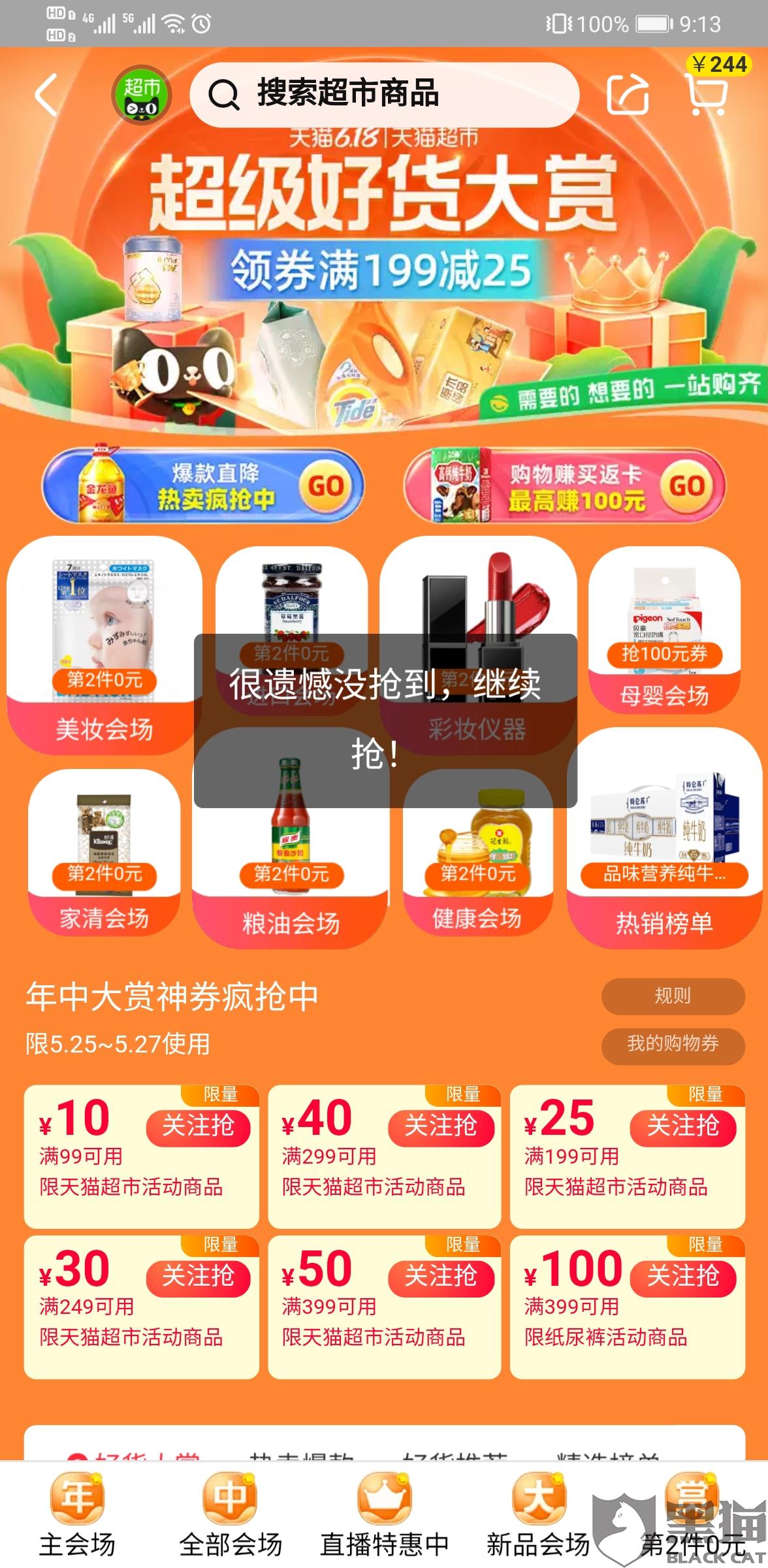This screenshot has height=1568, width=768.
Task: Open the 母婴会场 category
Action: [664, 694]
